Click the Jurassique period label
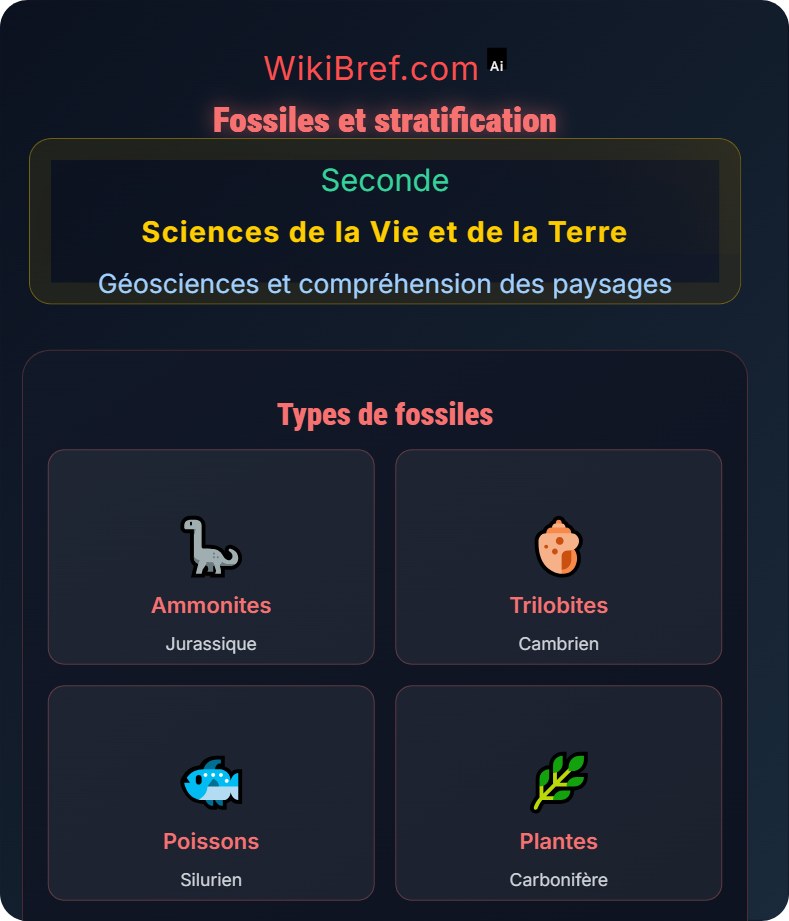Screen dimensions: 789x921 click(x=211, y=644)
